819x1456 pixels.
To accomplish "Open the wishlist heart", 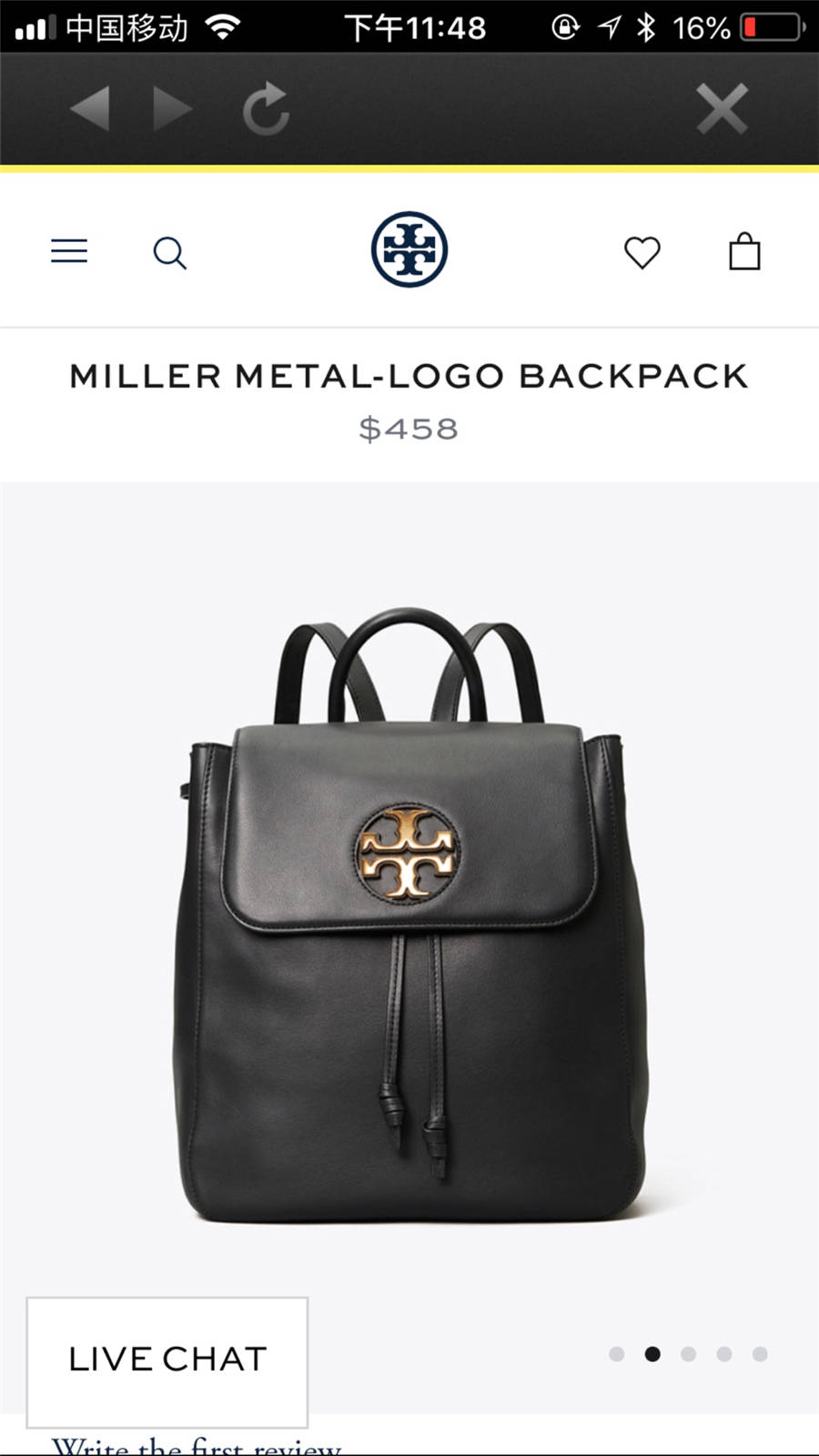I will (x=642, y=252).
